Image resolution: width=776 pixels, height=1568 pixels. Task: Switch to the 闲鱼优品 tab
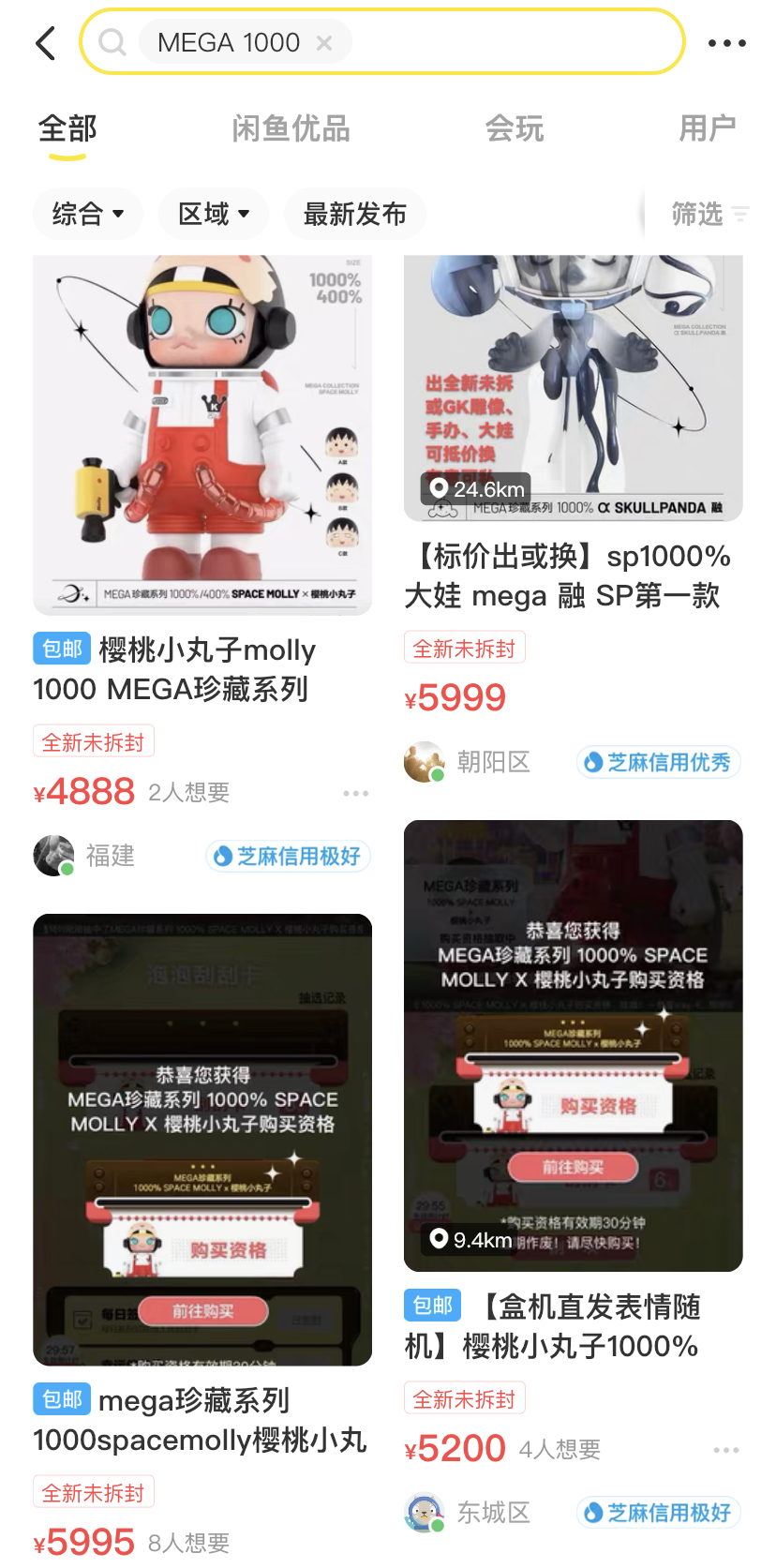(291, 128)
